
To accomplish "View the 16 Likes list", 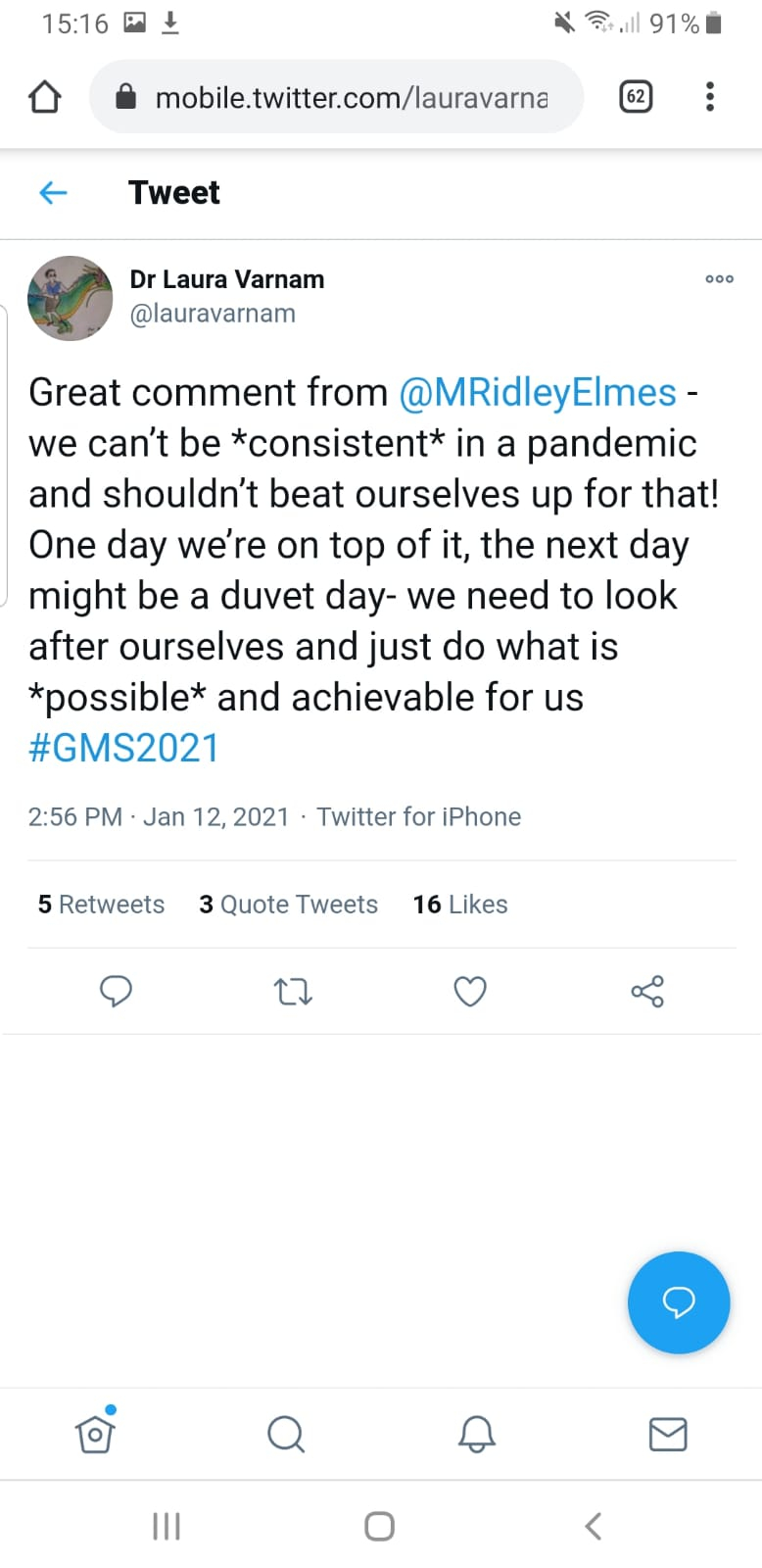I will click(460, 905).
